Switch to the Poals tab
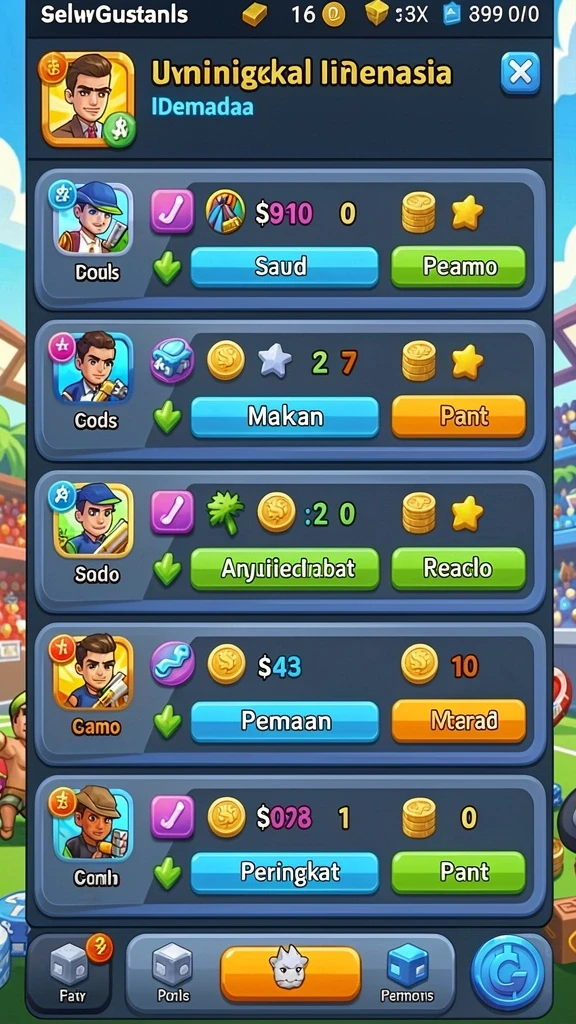This screenshot has height=1024, width=576. point(172,972)
